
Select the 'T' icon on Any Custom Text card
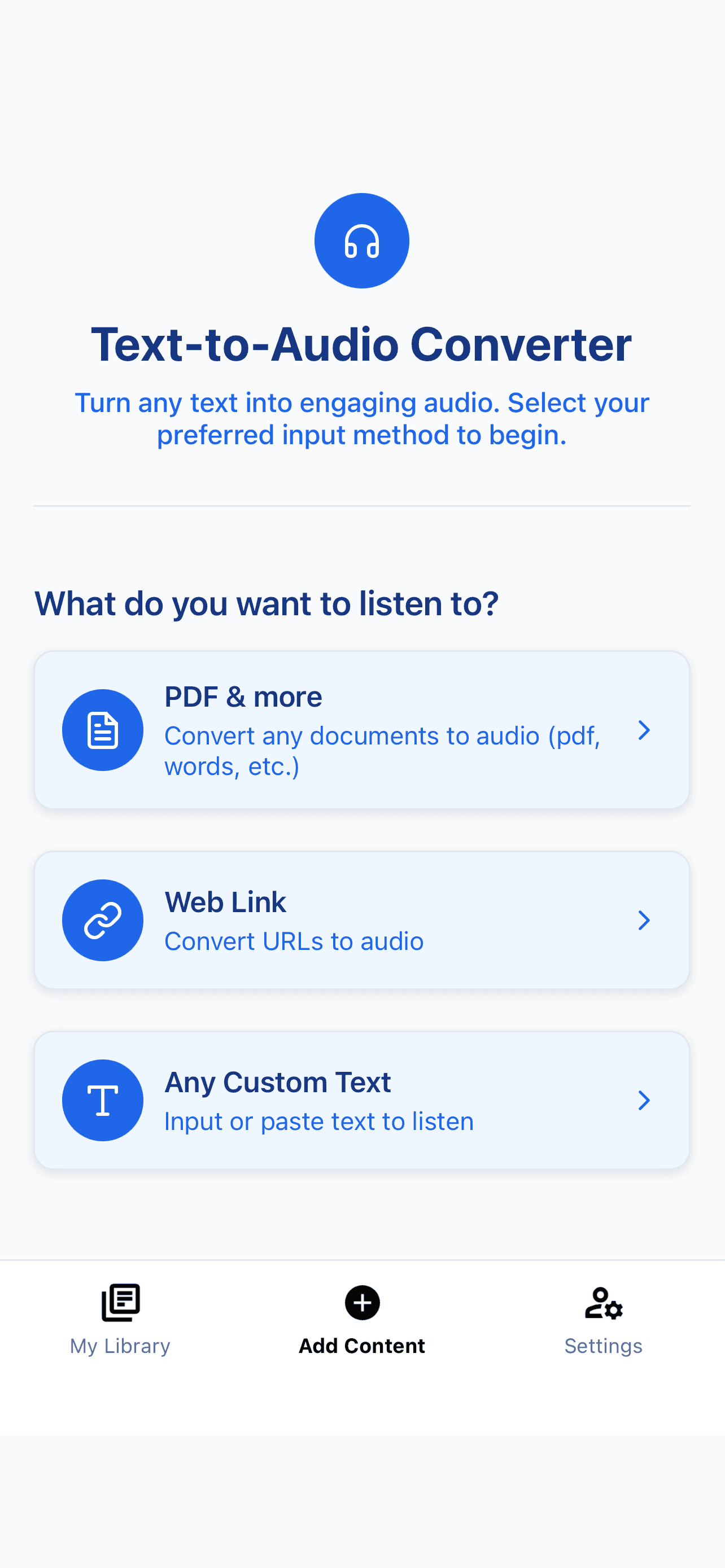(x=102, y=1100)
